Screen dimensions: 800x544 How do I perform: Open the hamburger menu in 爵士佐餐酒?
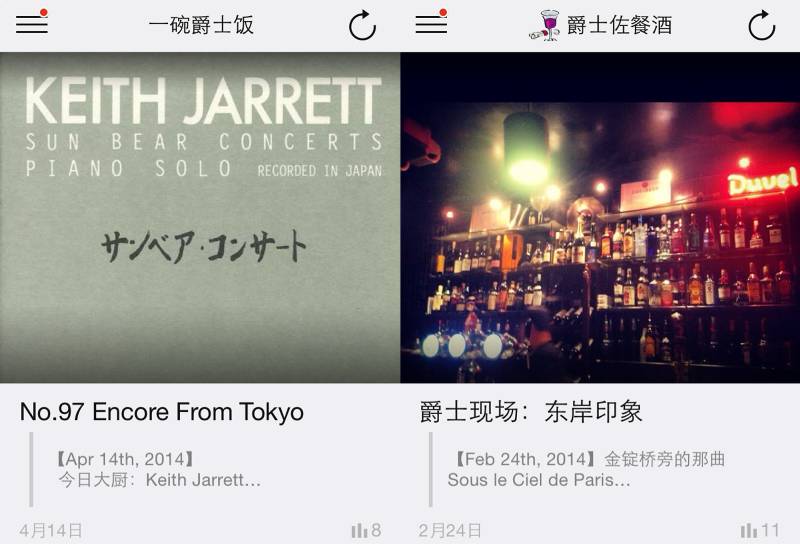(431, 25)
